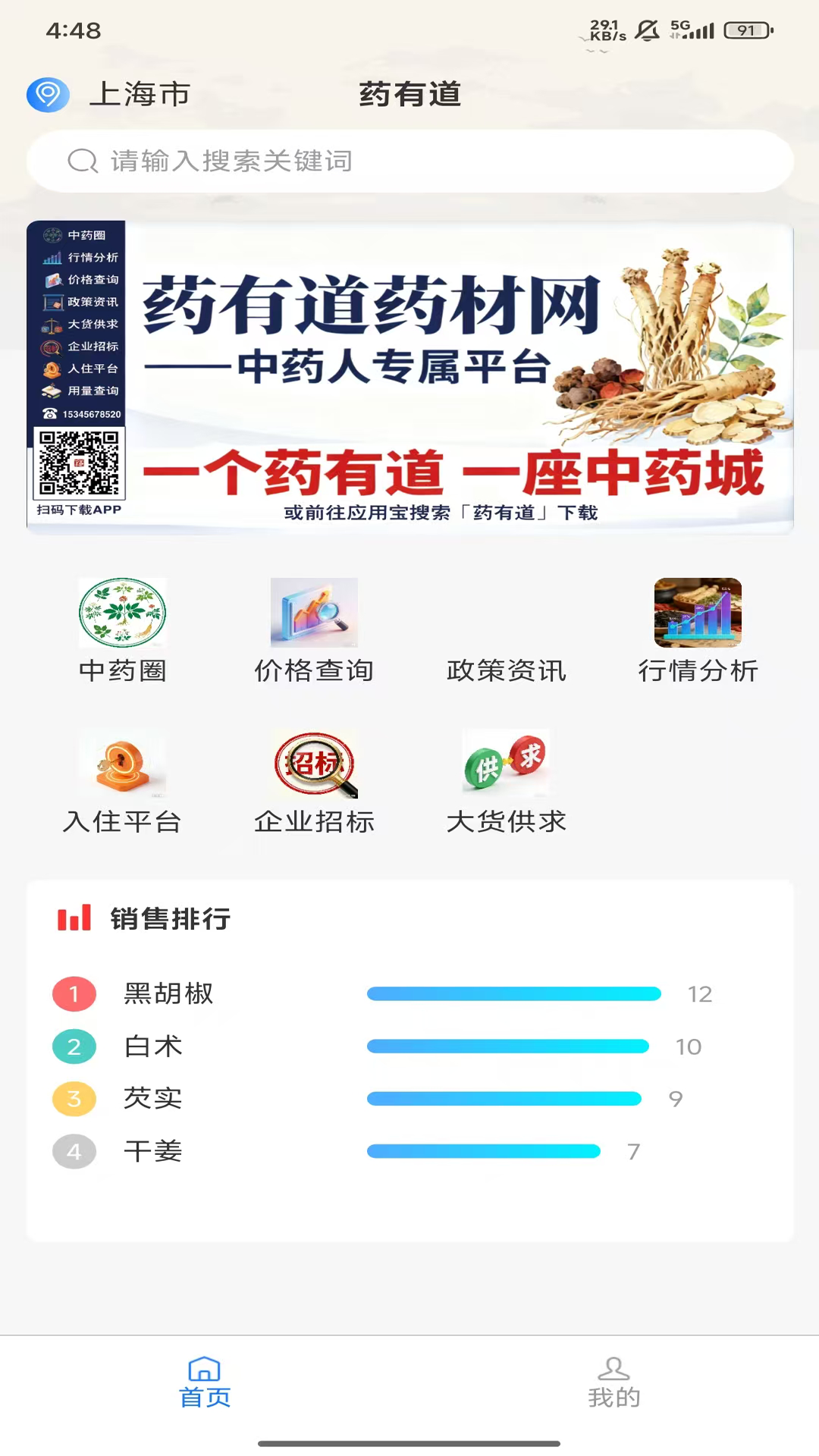
Task: Click the progress bar next to 黑胡椒
Action: pos(516,993)
